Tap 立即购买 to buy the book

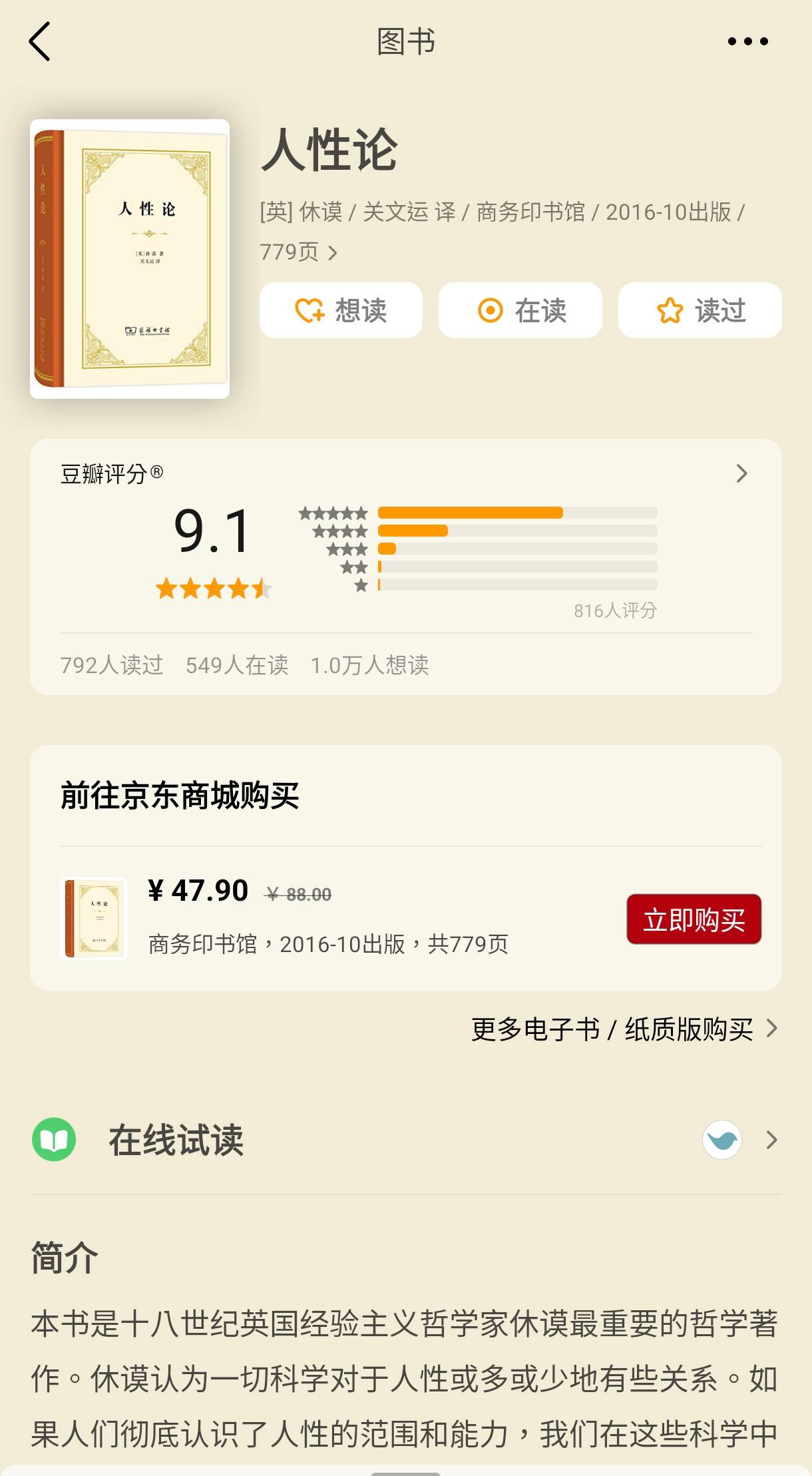coord(694,919)
